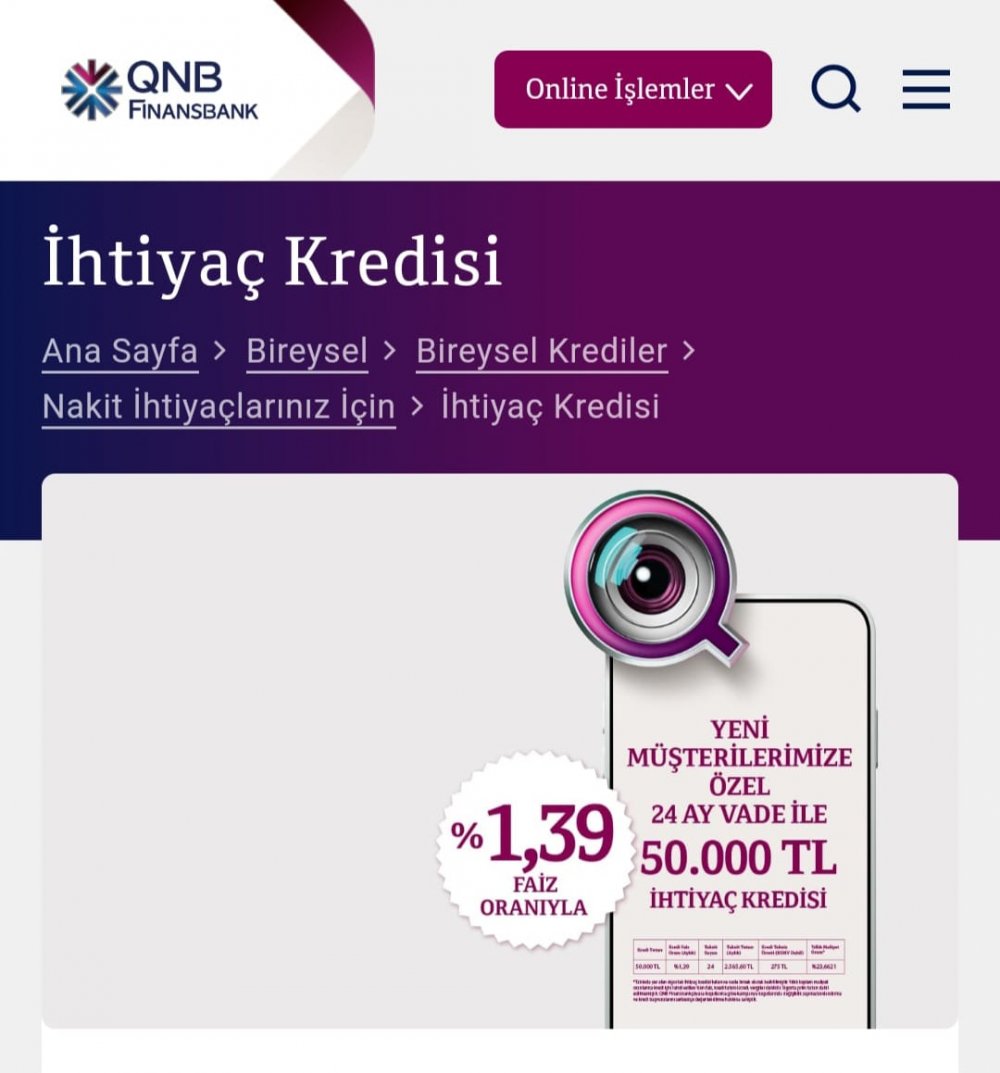The width and height of the screenshot is (1000, 1073).
Task: Open the 50.000 TL loan campaign banner
Action: coord(500,750)
